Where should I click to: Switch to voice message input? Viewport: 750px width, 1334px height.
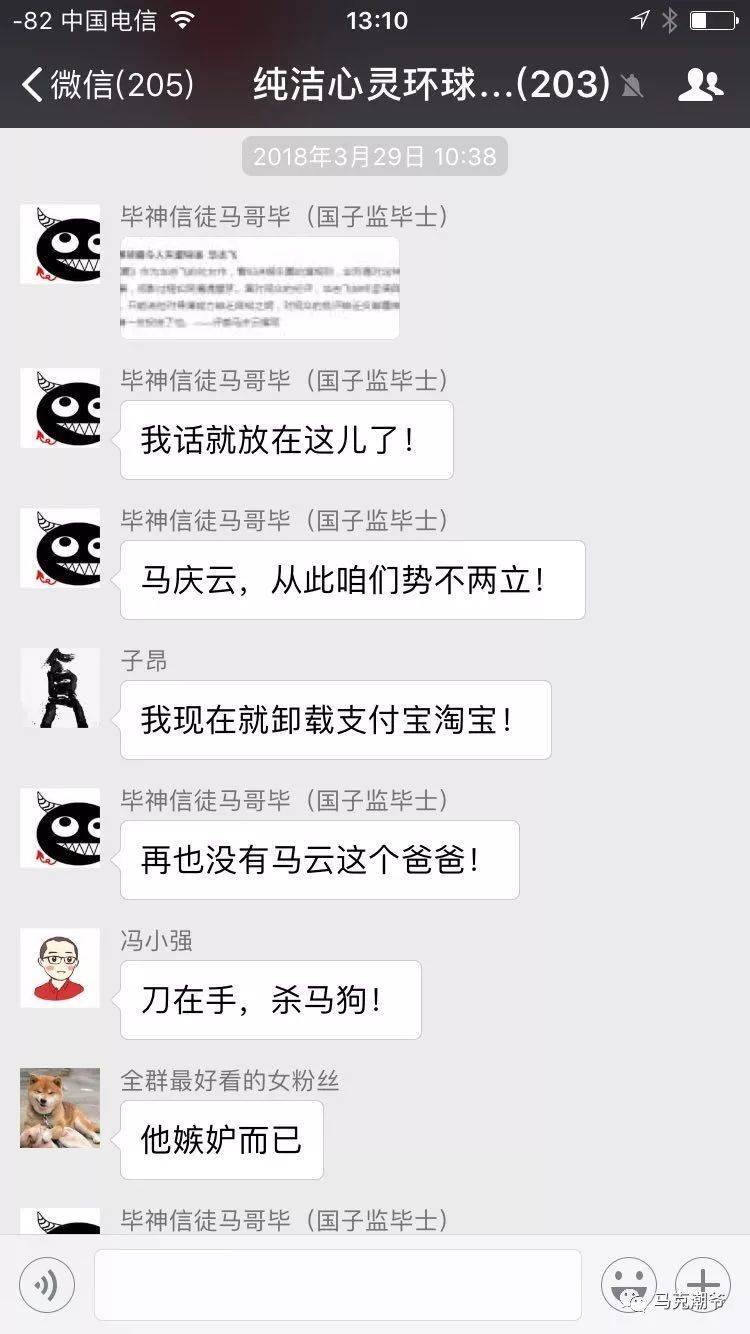[x=47, y=1285]
